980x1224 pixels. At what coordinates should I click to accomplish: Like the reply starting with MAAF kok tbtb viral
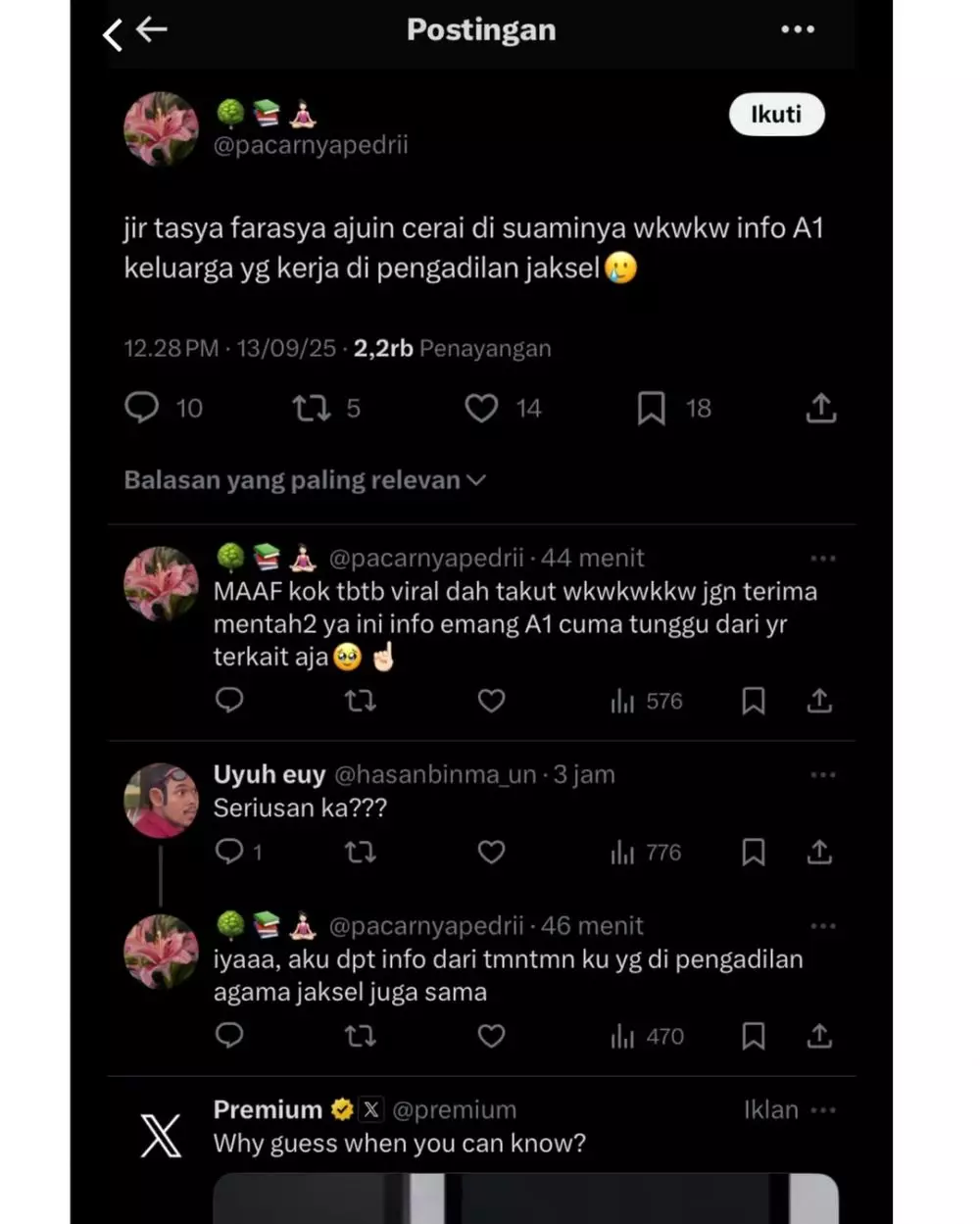tap(491, 701)
